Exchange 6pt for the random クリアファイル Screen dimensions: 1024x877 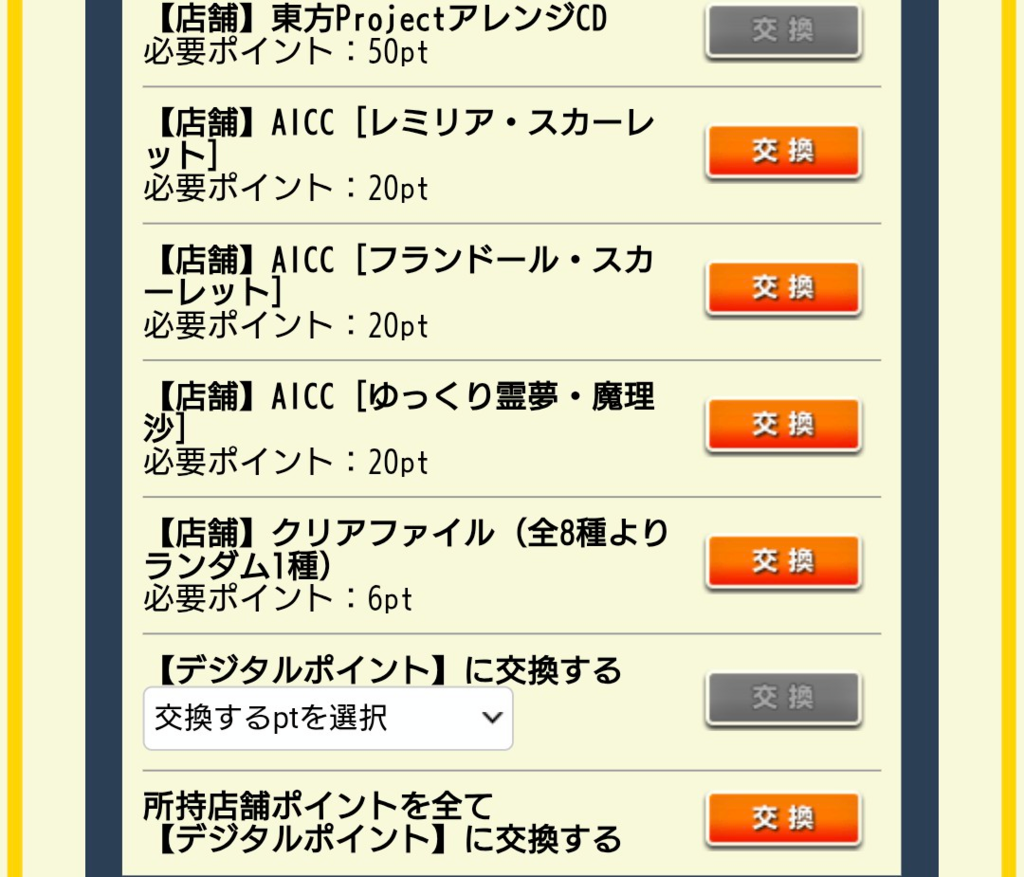pos(783,562)
